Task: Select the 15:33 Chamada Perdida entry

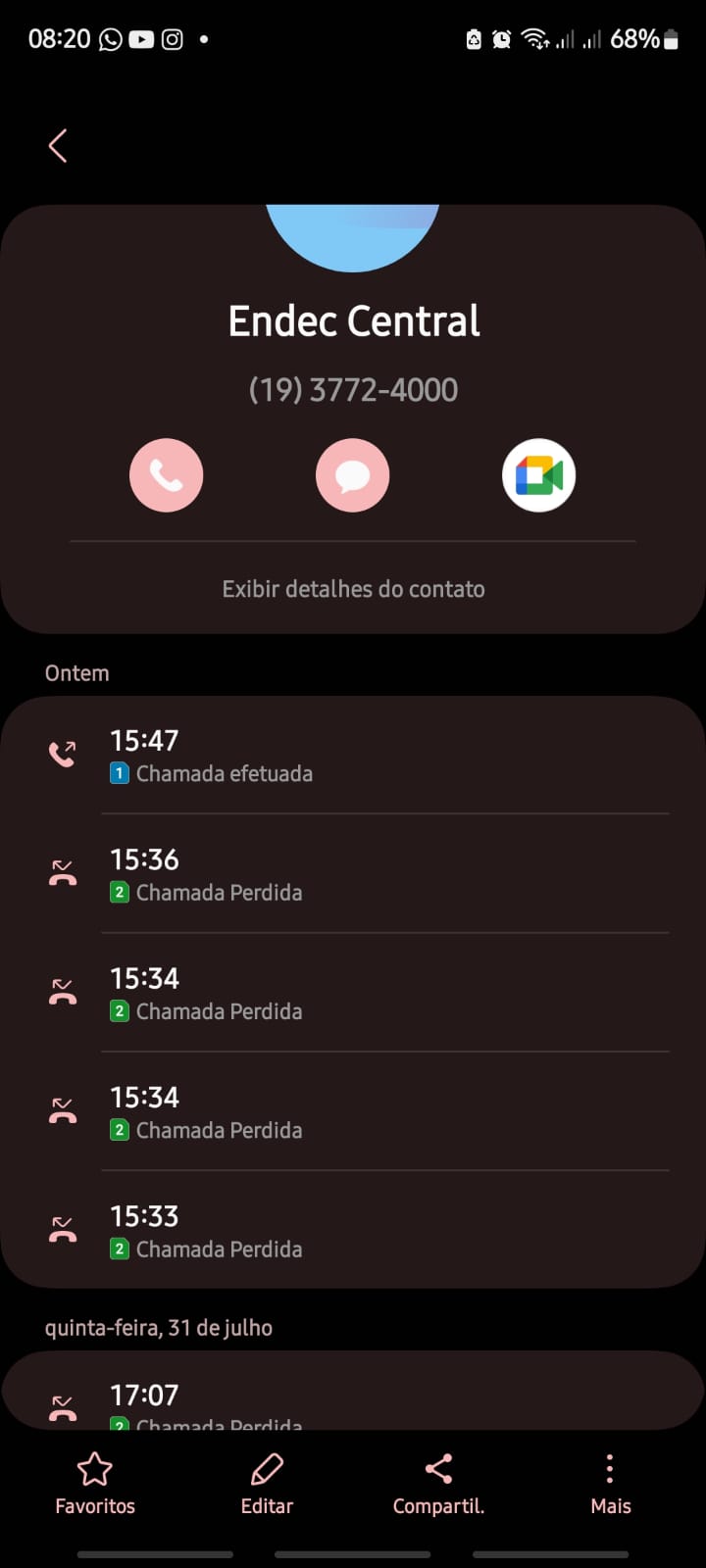Action: 353,1231
